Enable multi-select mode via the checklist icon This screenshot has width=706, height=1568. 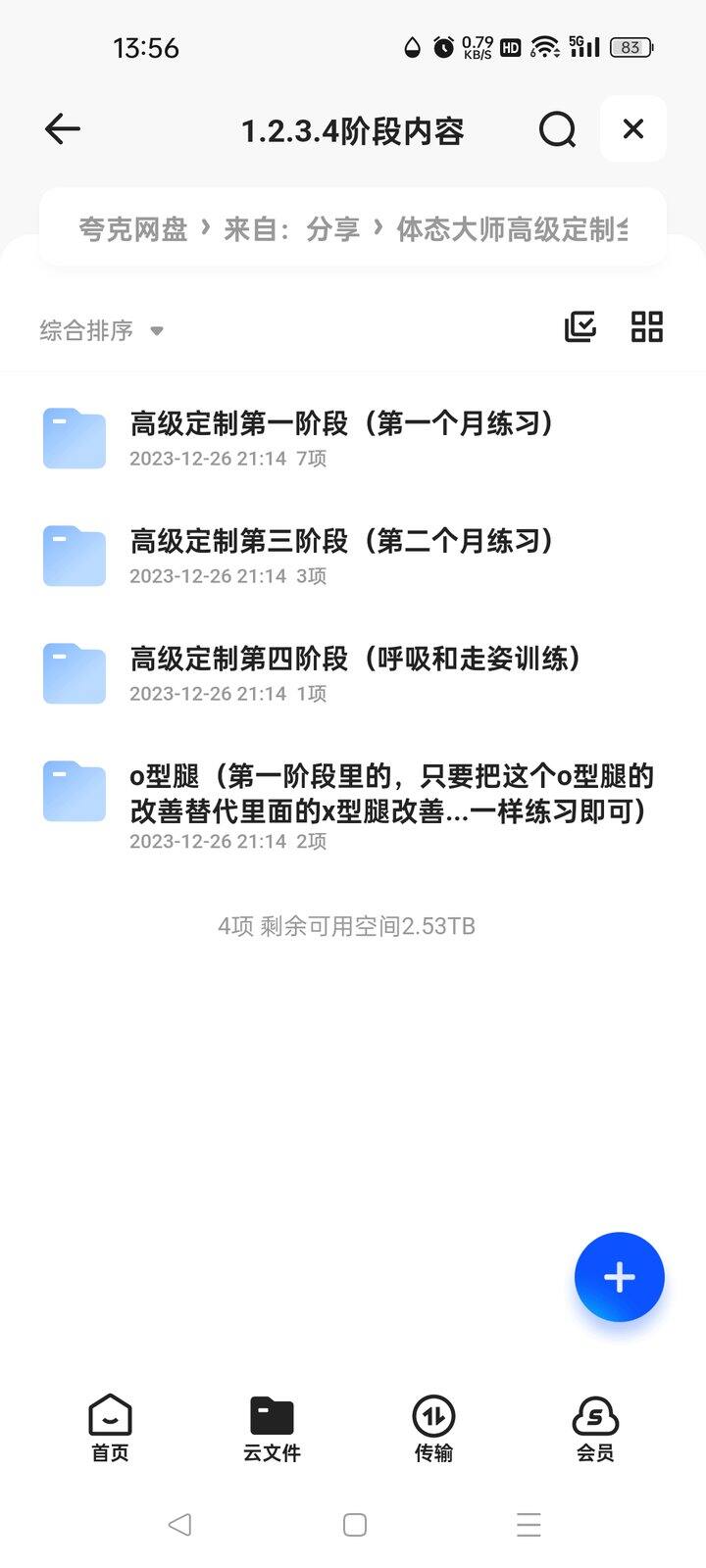pyautogui.click(x=580, y=327)
